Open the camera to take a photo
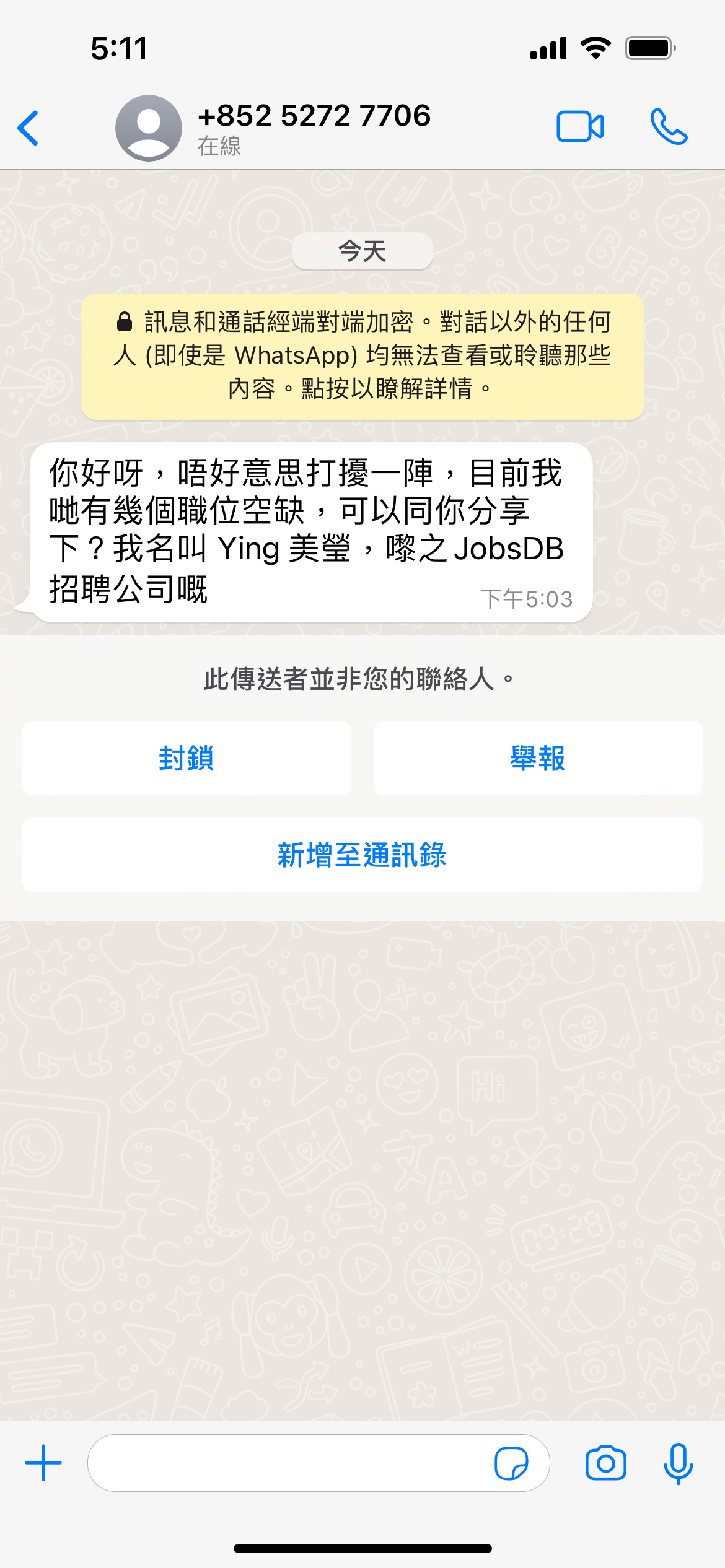725x1568 pixels. click(x=605, y=1463)
